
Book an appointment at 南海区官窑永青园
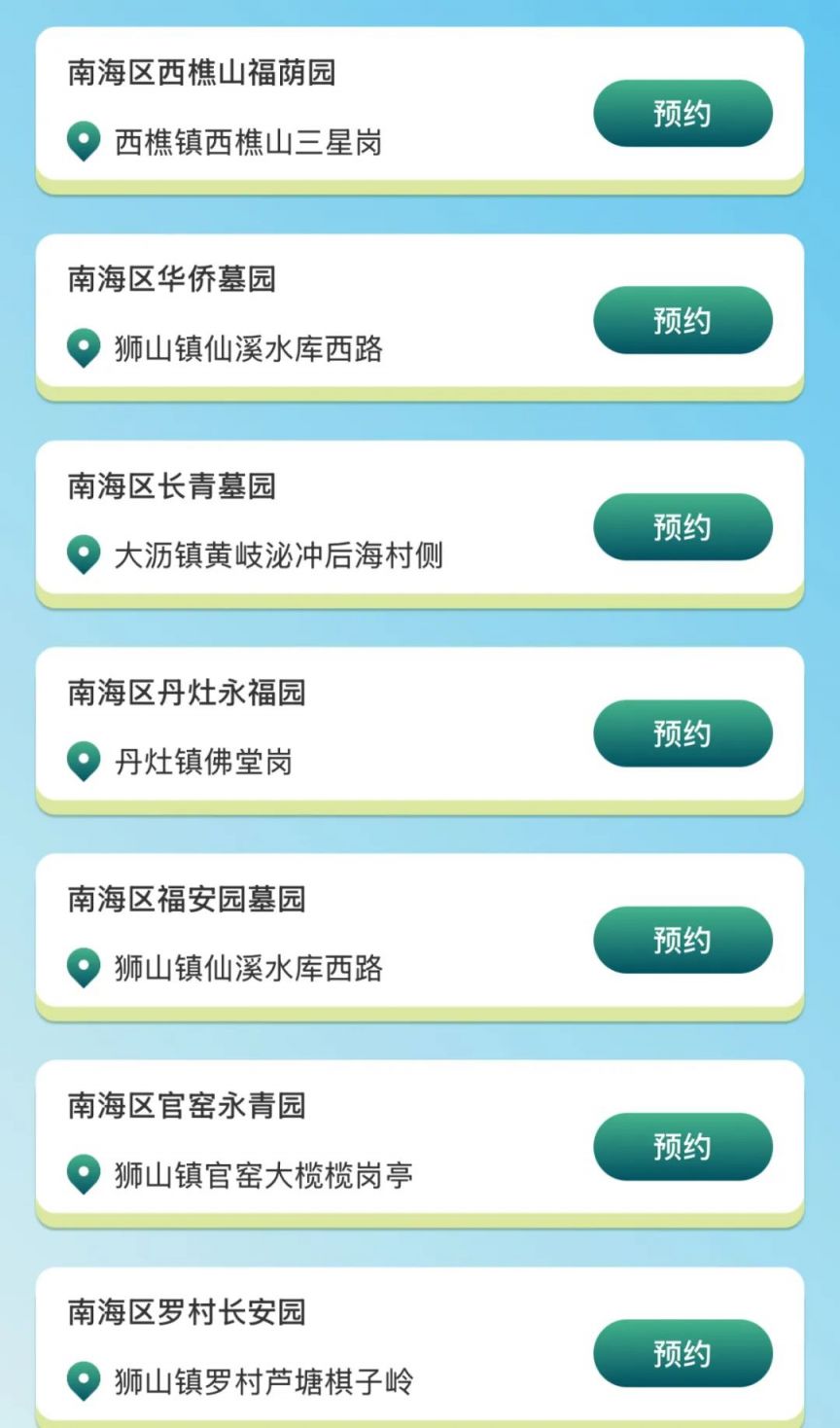(x=682, y=1147)
